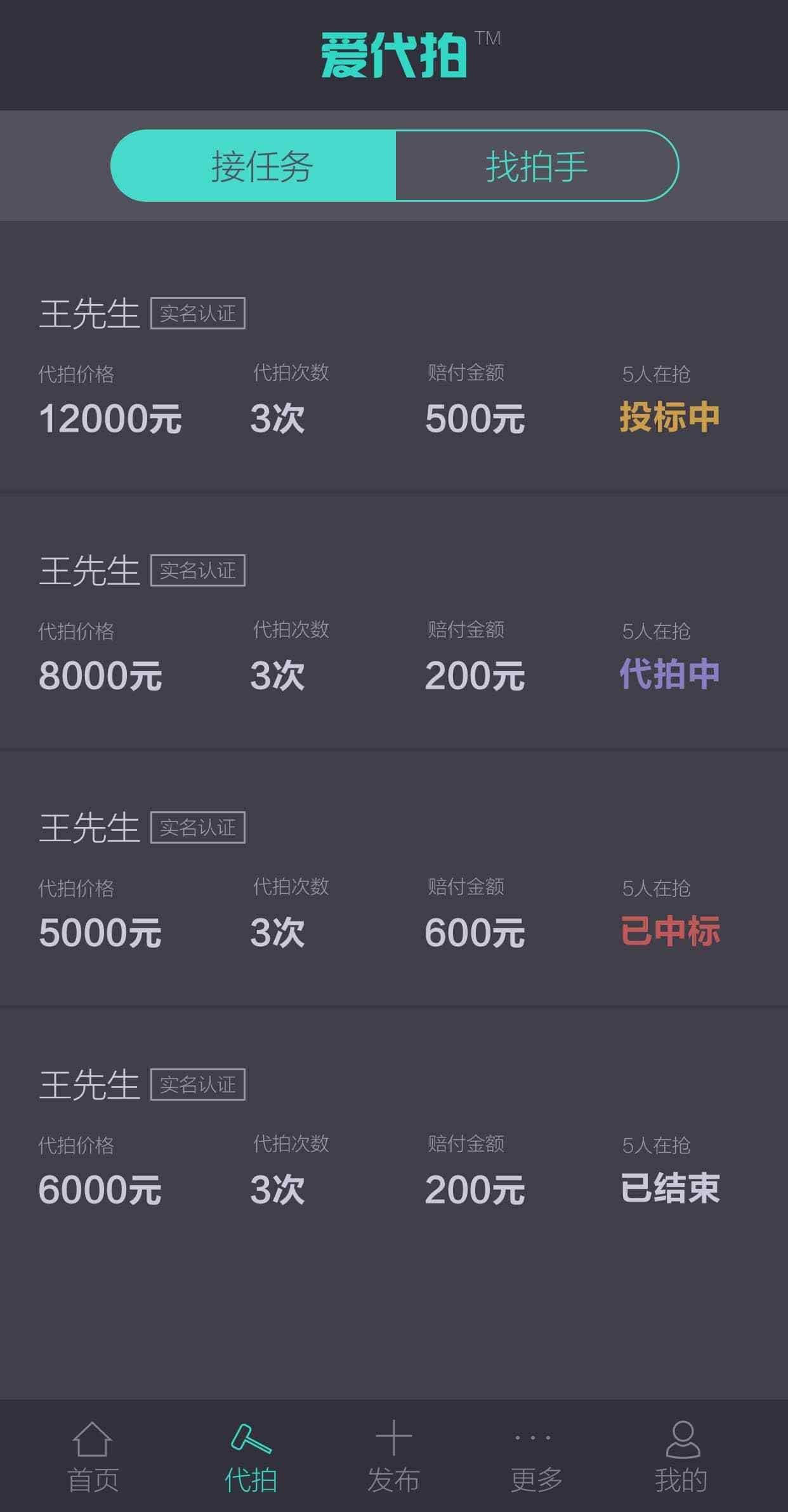The image size is (788, 1512).
Task: Open the 12000元 task marked 投标中
Action: click(393, 381)
